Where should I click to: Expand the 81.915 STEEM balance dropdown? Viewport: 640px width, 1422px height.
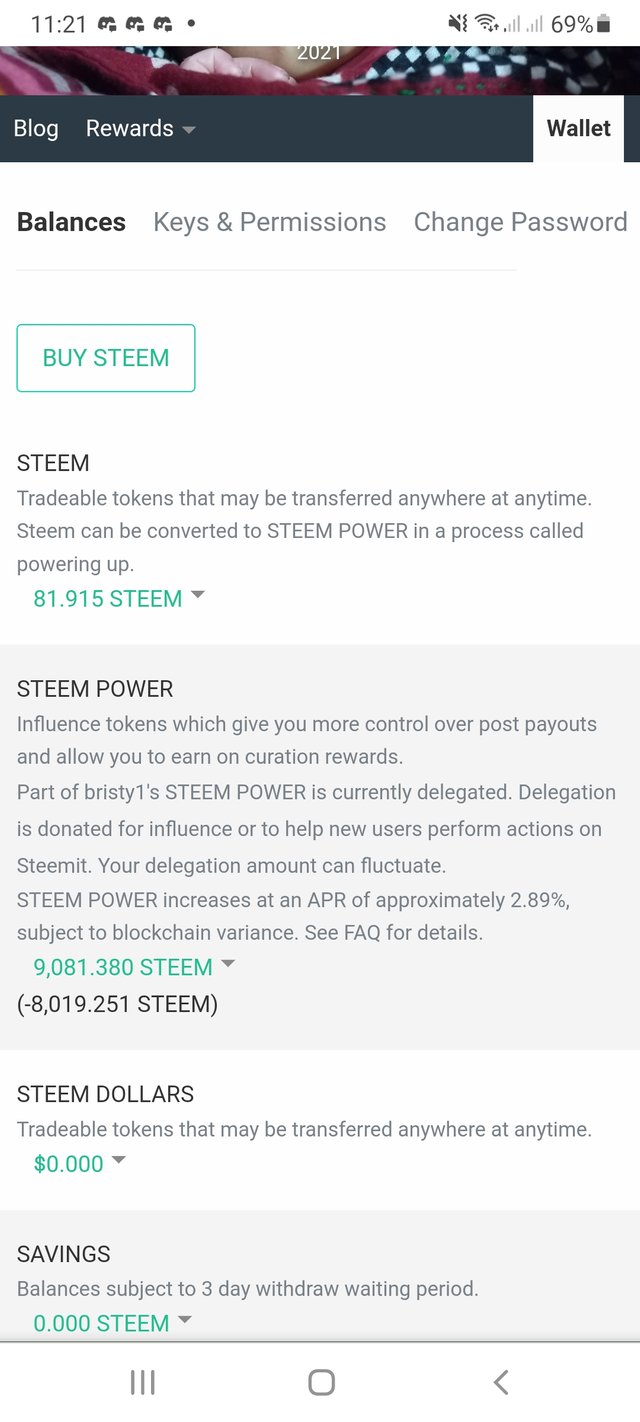tap(118, 598)
